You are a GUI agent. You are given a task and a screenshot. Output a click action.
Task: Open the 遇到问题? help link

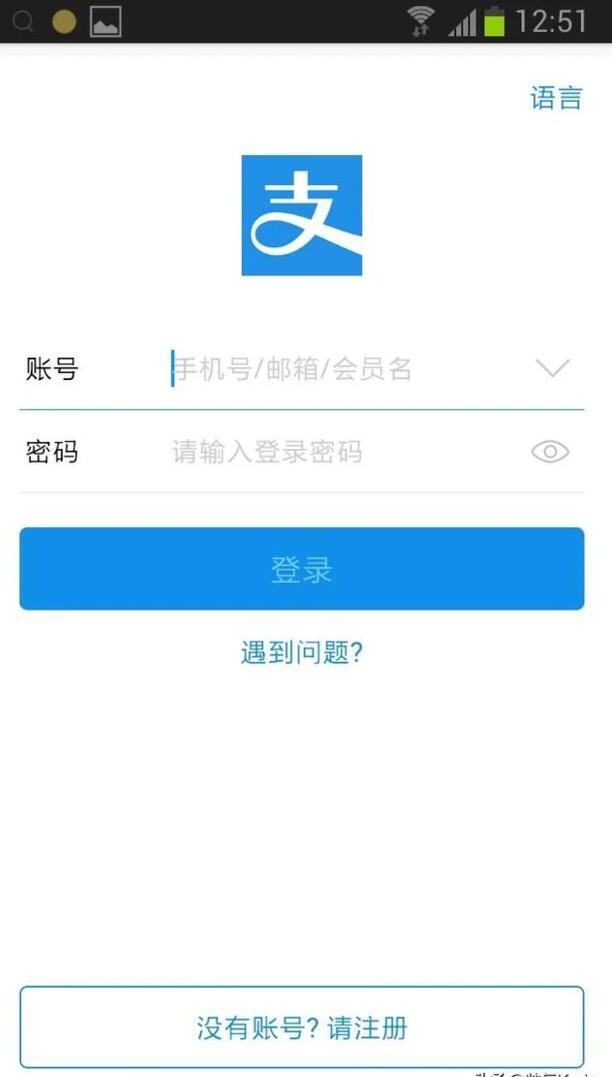click(301, 653)
